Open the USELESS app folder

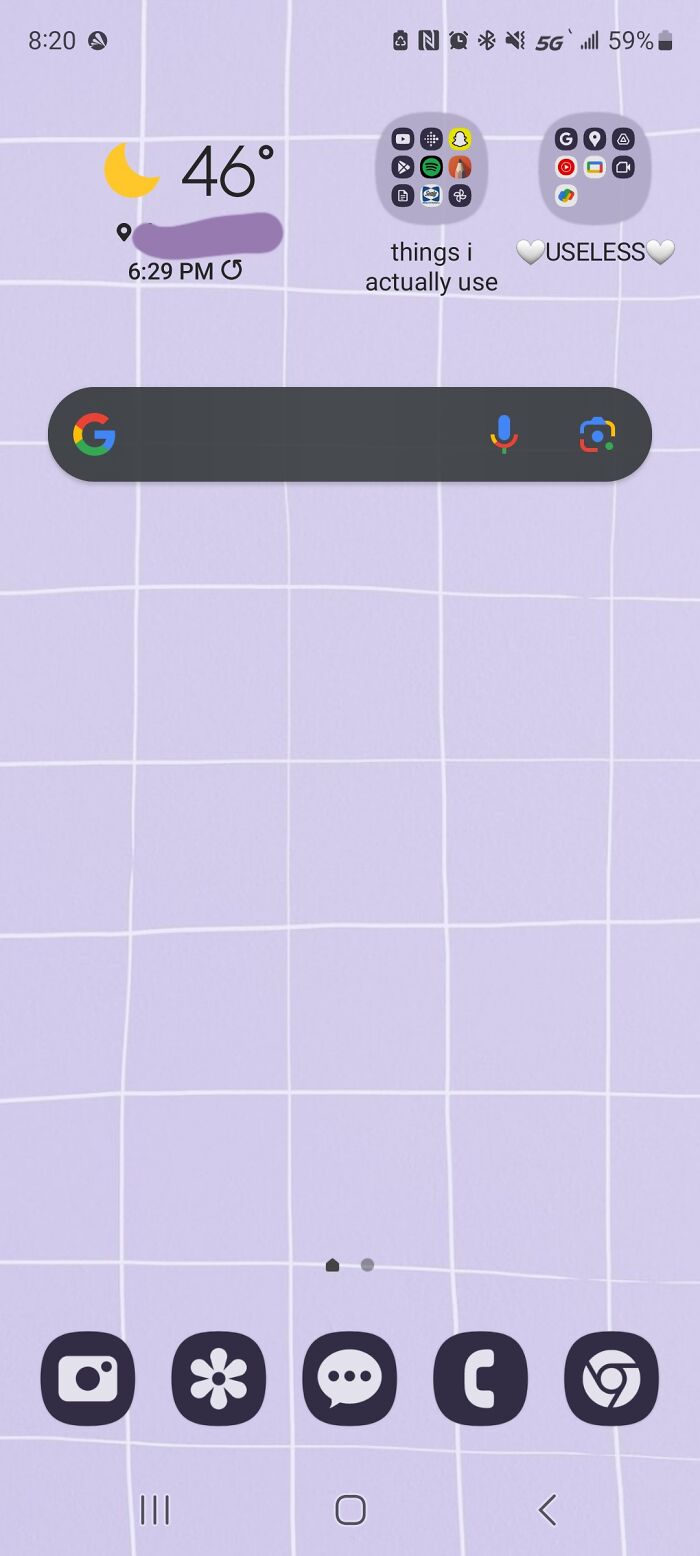pyautogui.click(x=595, y=168)
